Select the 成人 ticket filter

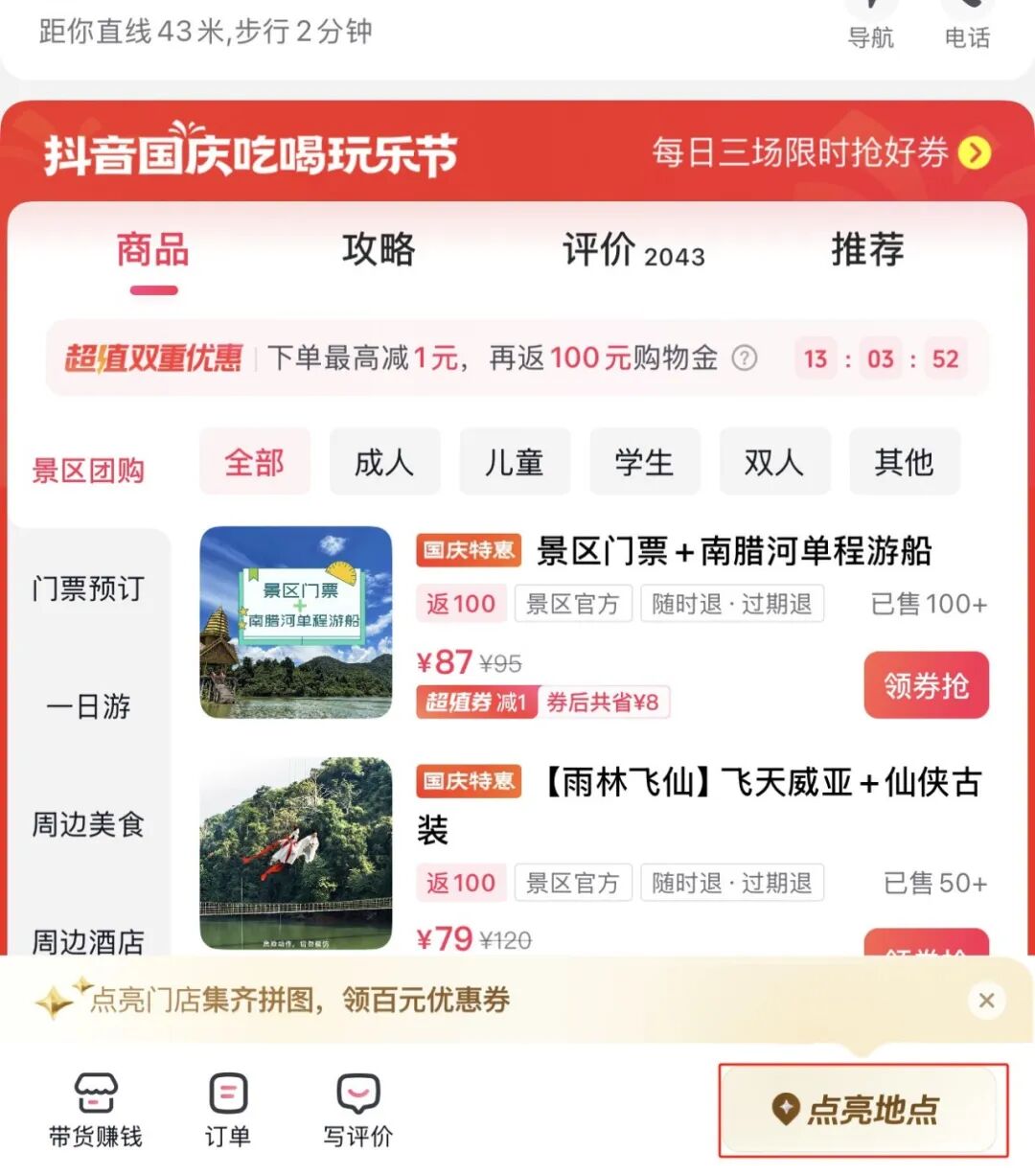pyautogui.click(x=384, y=461)
